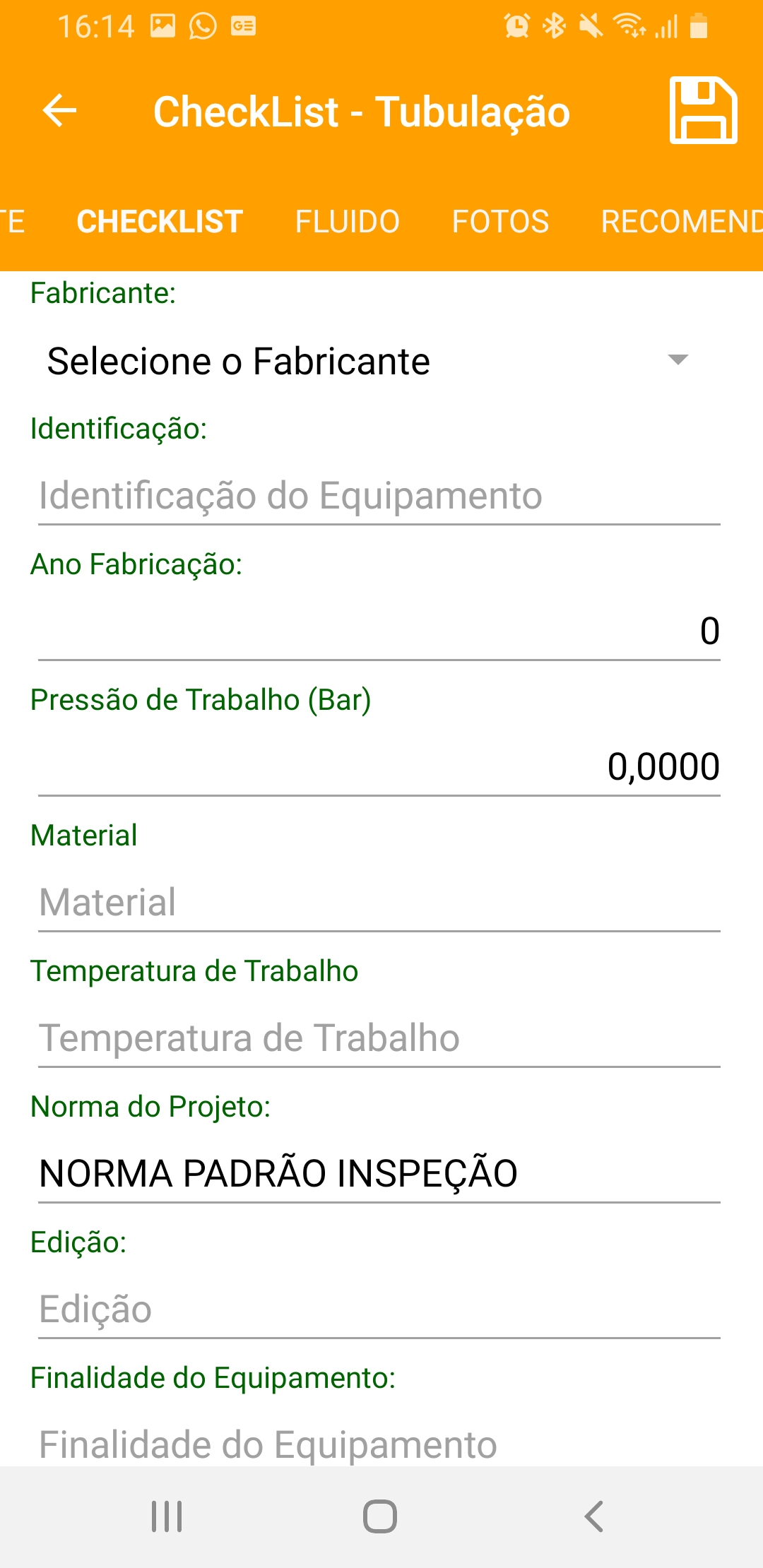Tap the Edição input field
This screenshot has height=1568, width=763.
(x=379, y=1309)
